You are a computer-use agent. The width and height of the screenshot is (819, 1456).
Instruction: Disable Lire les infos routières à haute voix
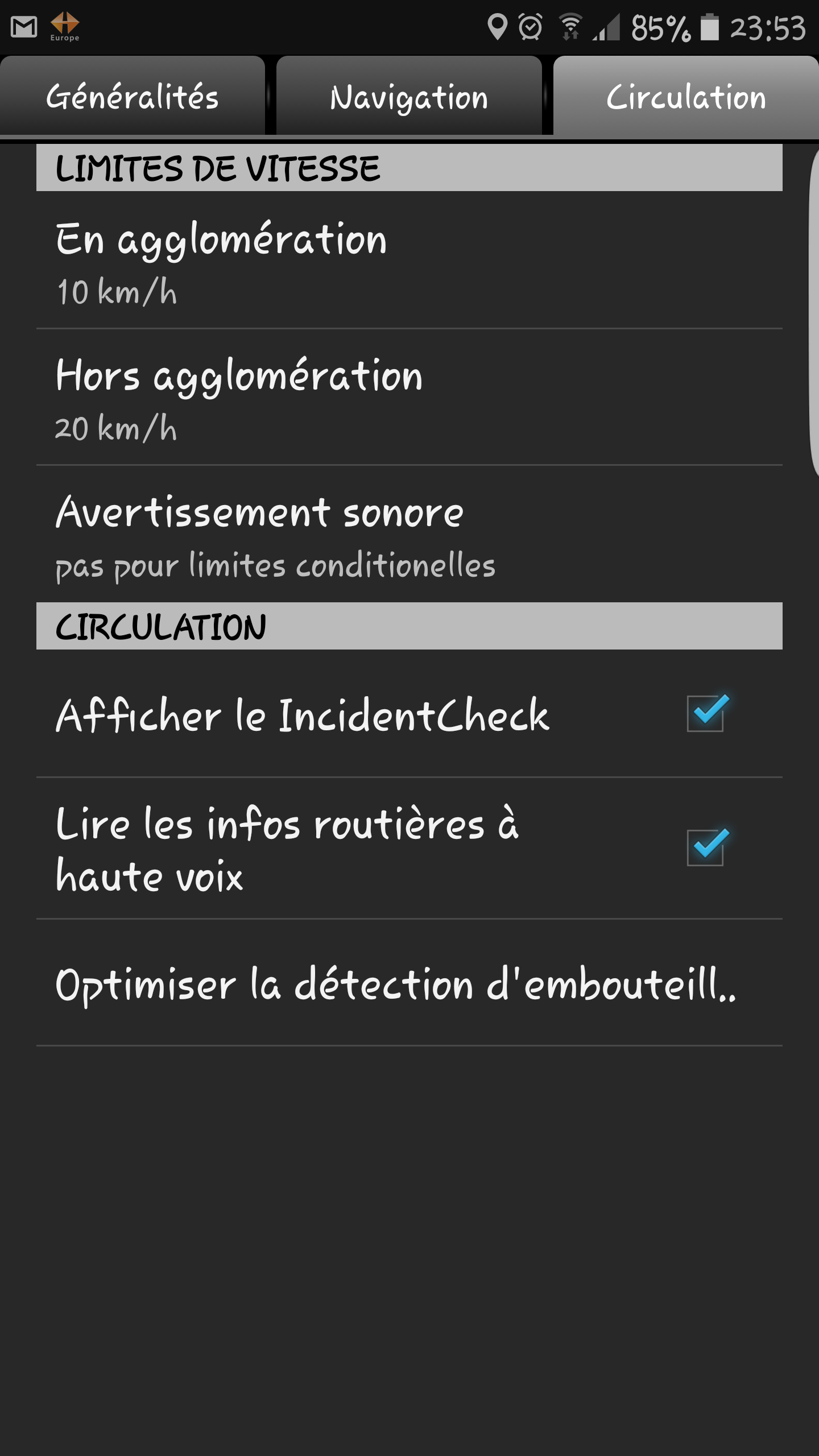coord(706,847)
